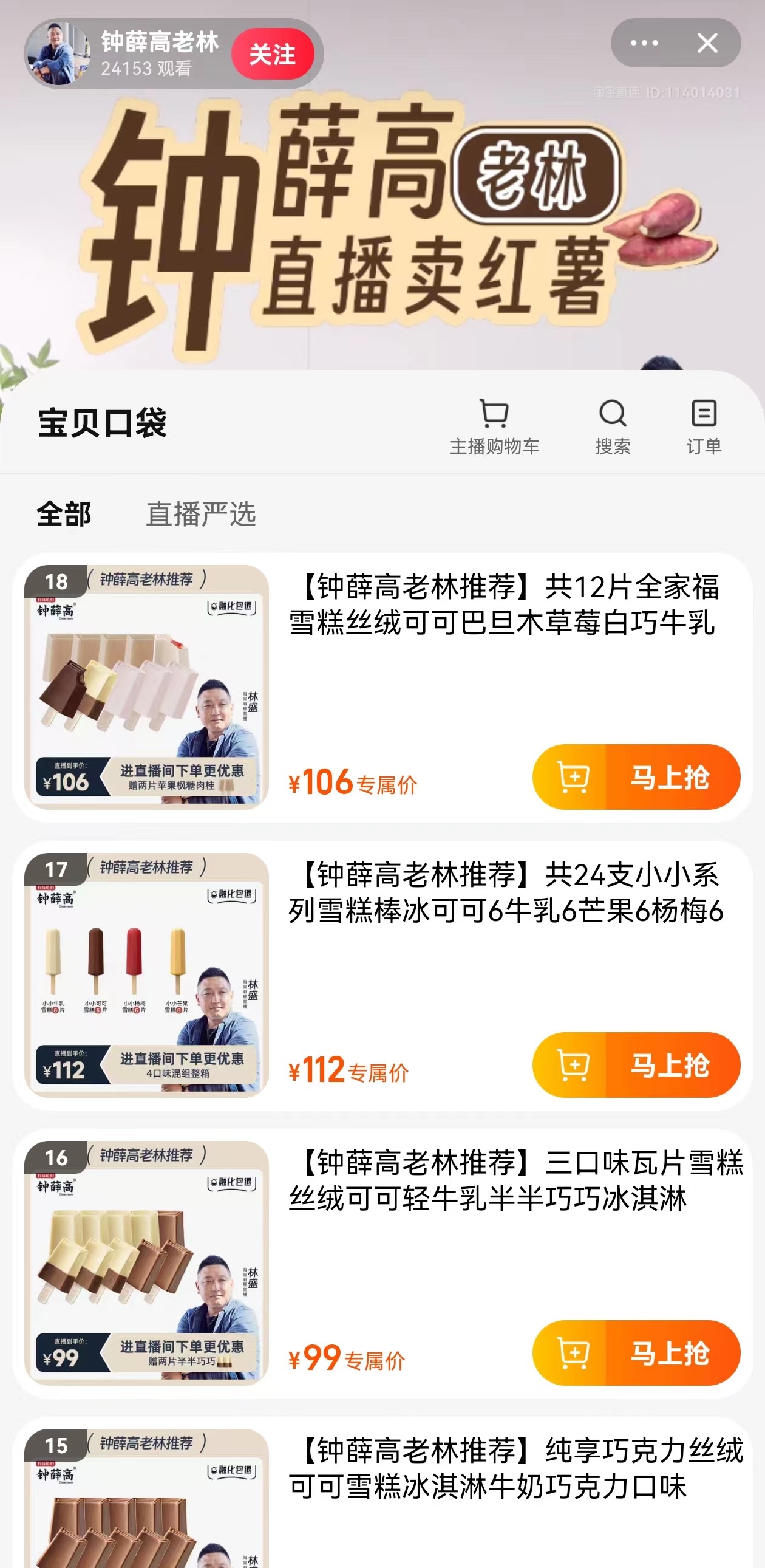Search products in 宝贝口袋

(x=613, y=426)
